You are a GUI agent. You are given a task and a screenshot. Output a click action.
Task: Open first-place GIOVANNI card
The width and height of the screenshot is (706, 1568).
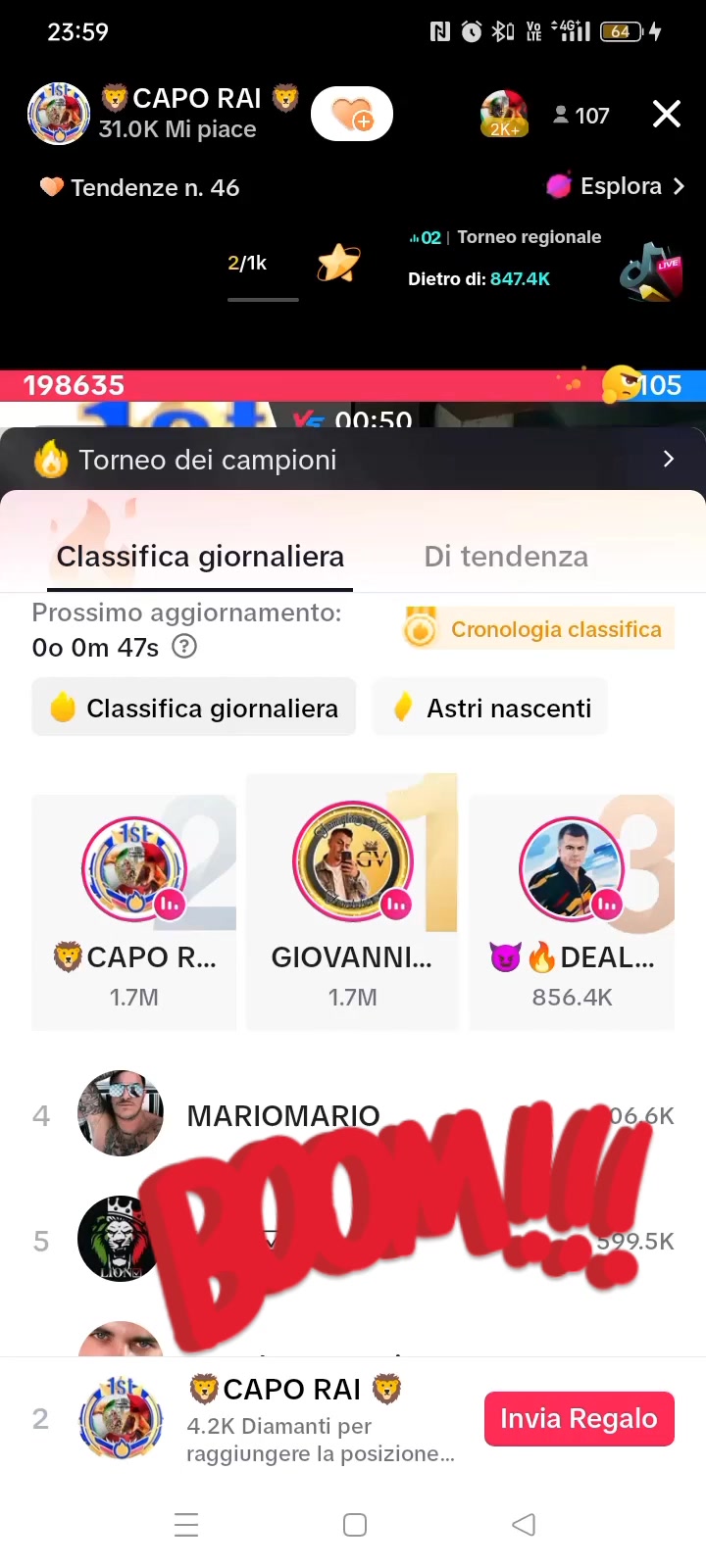click(352, 902)
